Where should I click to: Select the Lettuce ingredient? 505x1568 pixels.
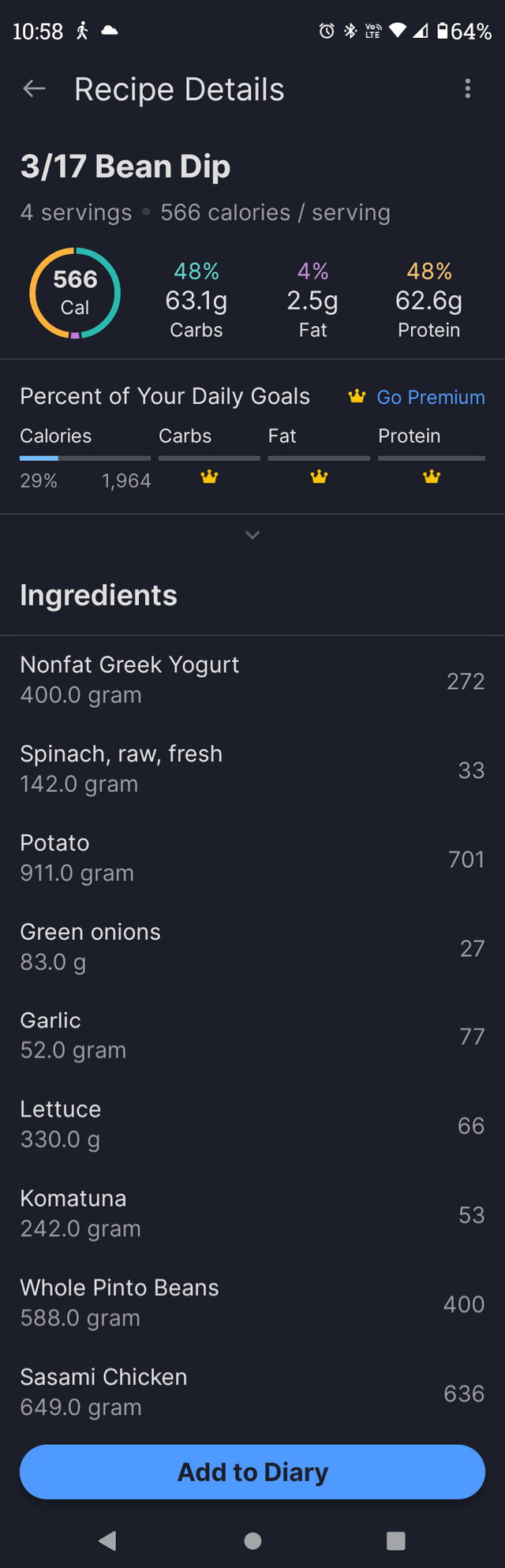(x=252, y=1125)
